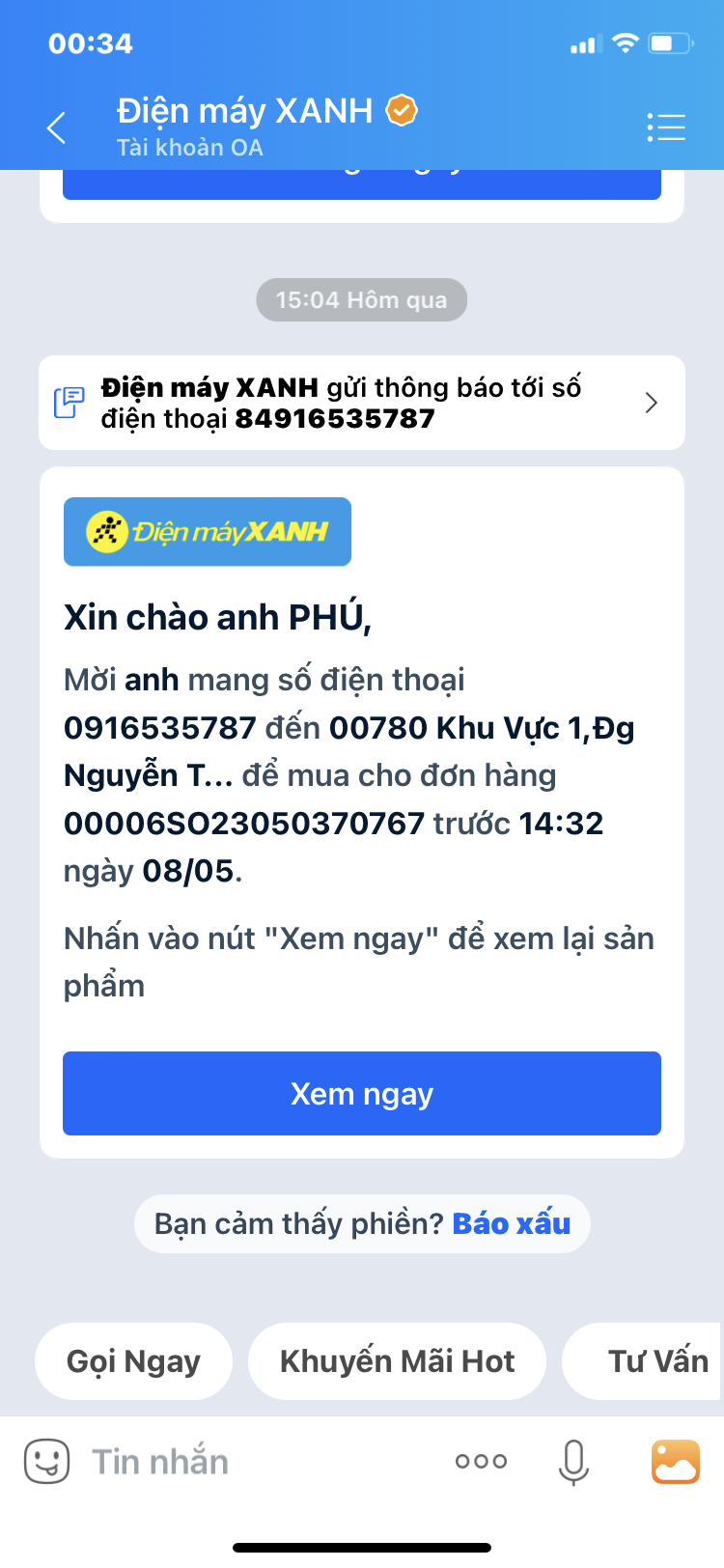This screenshot has width=724, height=1568.
Task: Choose the "Khuyến Mãi Hot" chip
Action: tap(397, 1361)
